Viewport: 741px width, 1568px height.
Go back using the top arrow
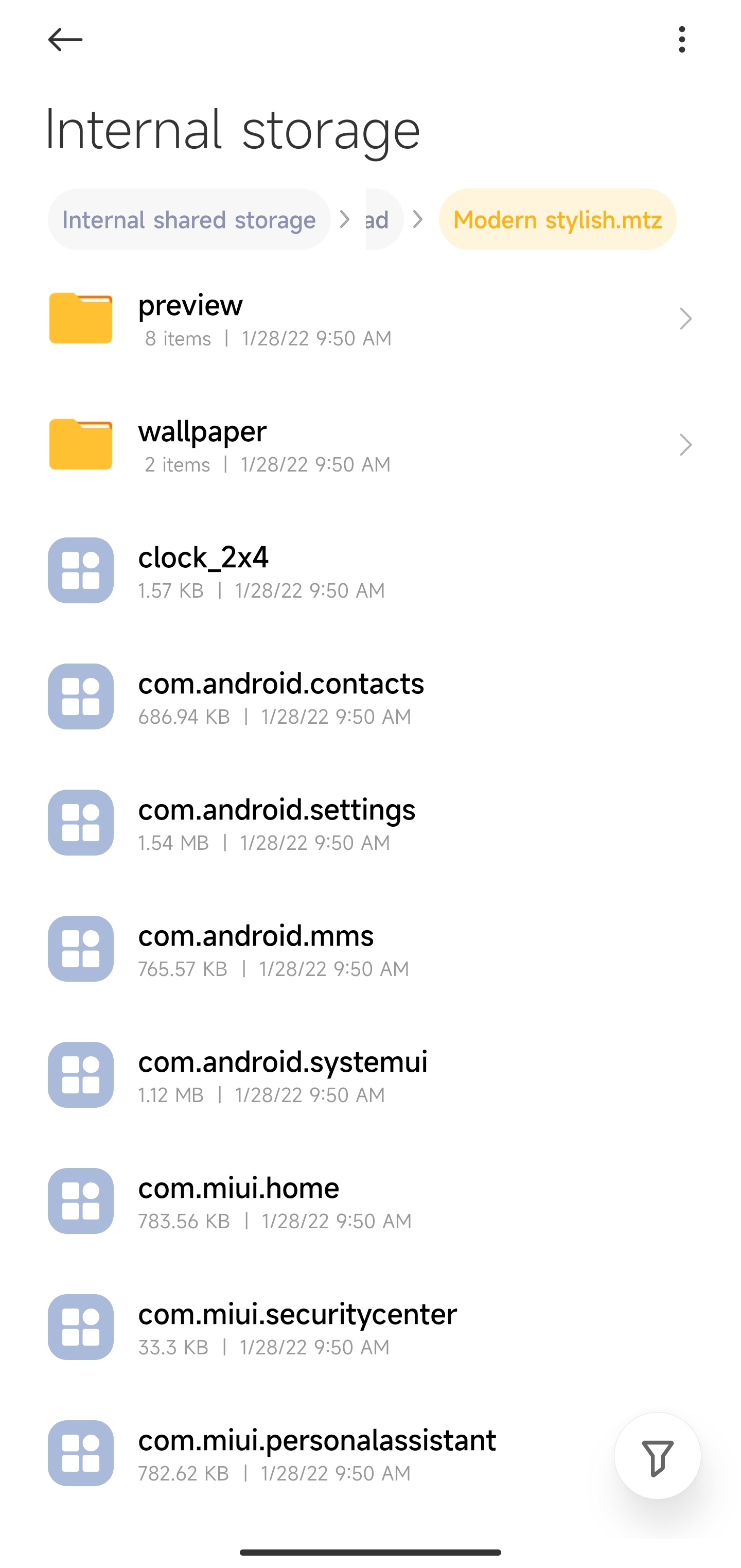(65, 40)
